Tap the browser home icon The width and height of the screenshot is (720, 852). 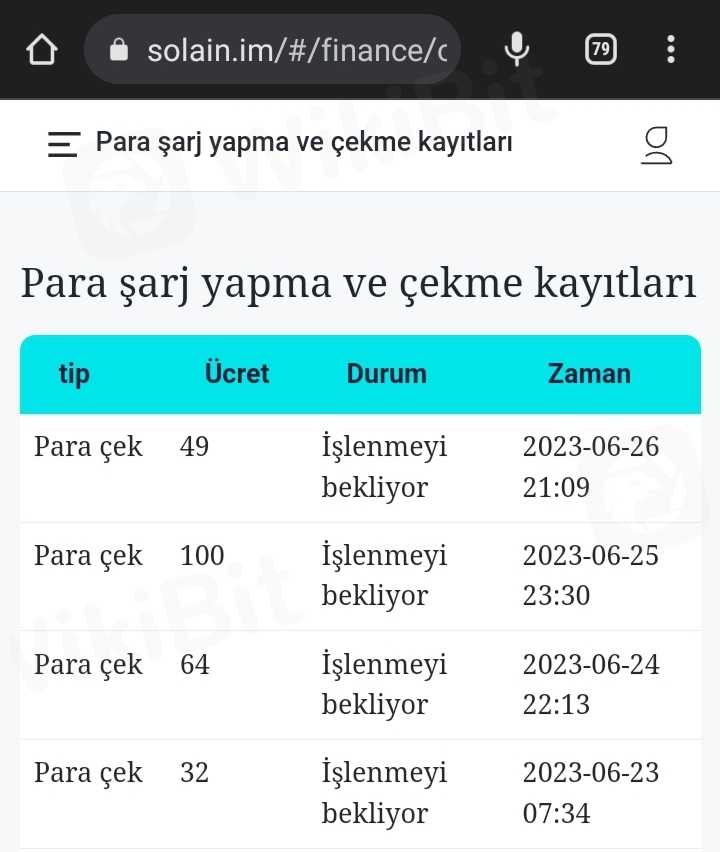(x=41, y=49)
